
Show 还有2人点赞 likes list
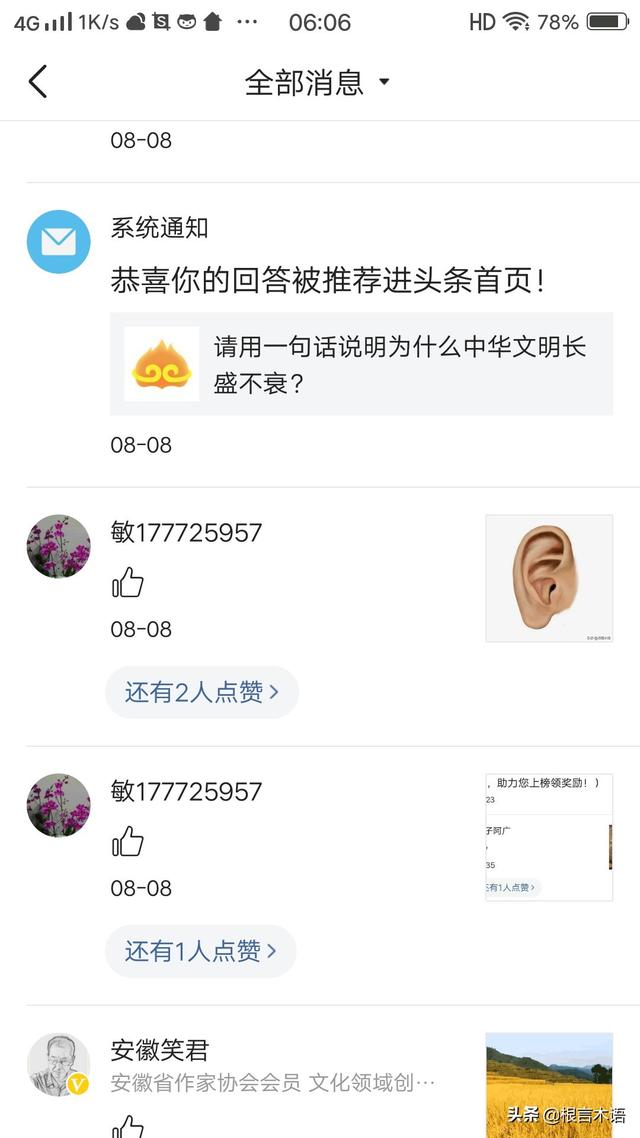(x=201, y=692)
